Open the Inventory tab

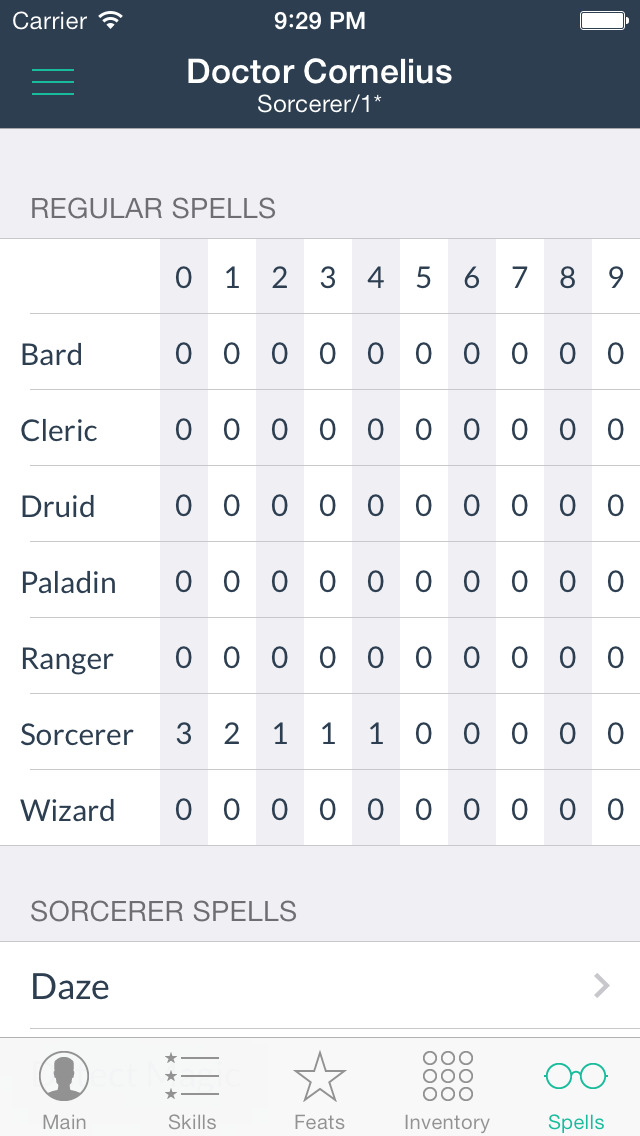[447, 1089]
